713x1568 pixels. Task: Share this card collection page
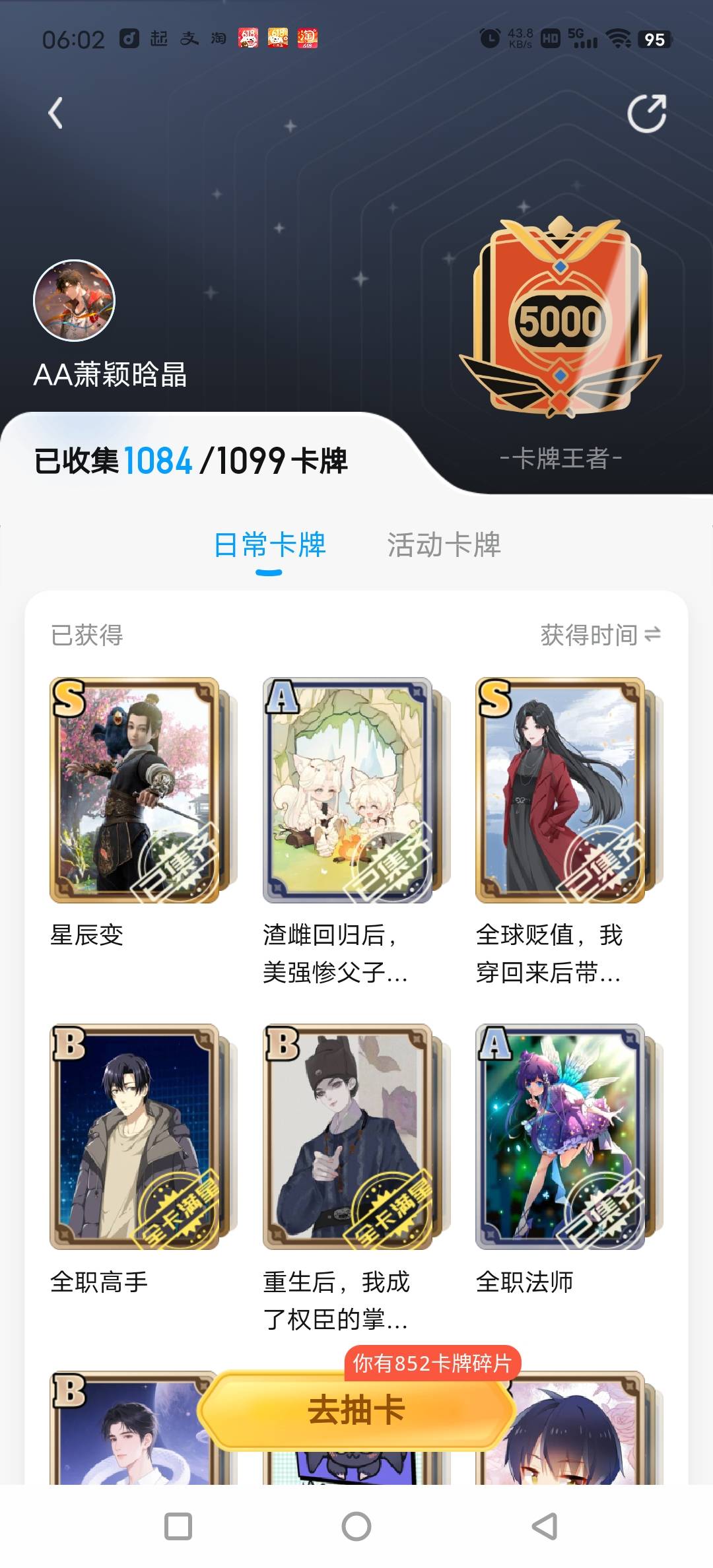pyautogui.click(x=646, y=114)
